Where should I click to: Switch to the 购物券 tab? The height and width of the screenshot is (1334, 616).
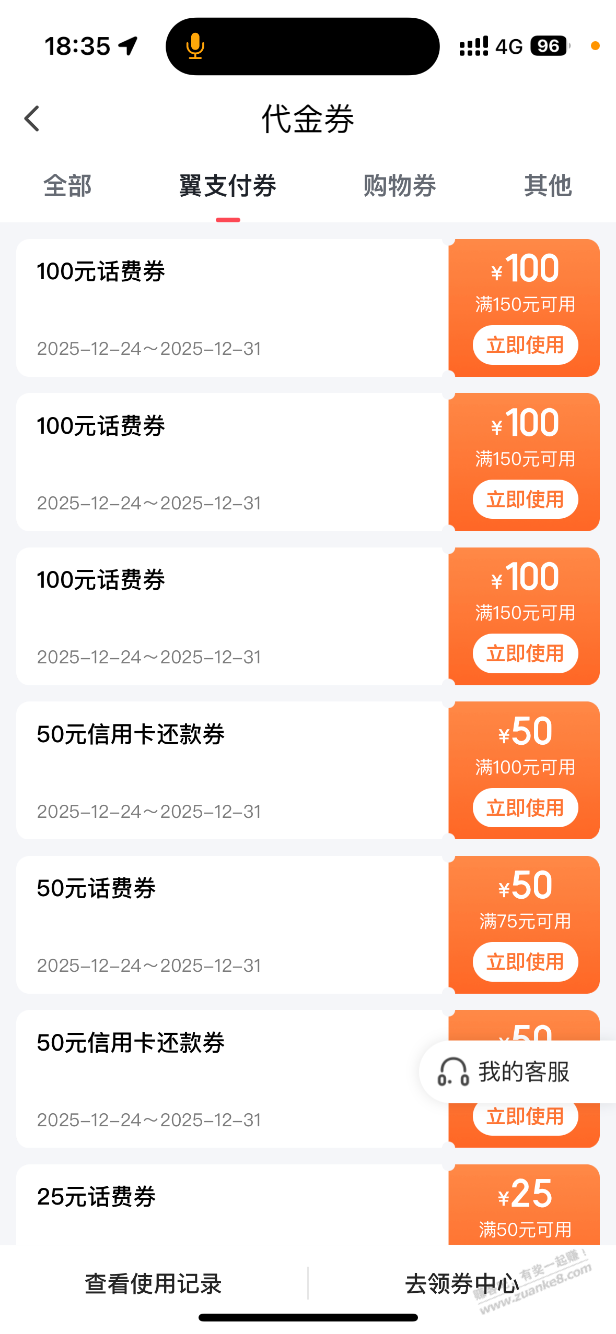pyautogui.click(x=399, y=185)
